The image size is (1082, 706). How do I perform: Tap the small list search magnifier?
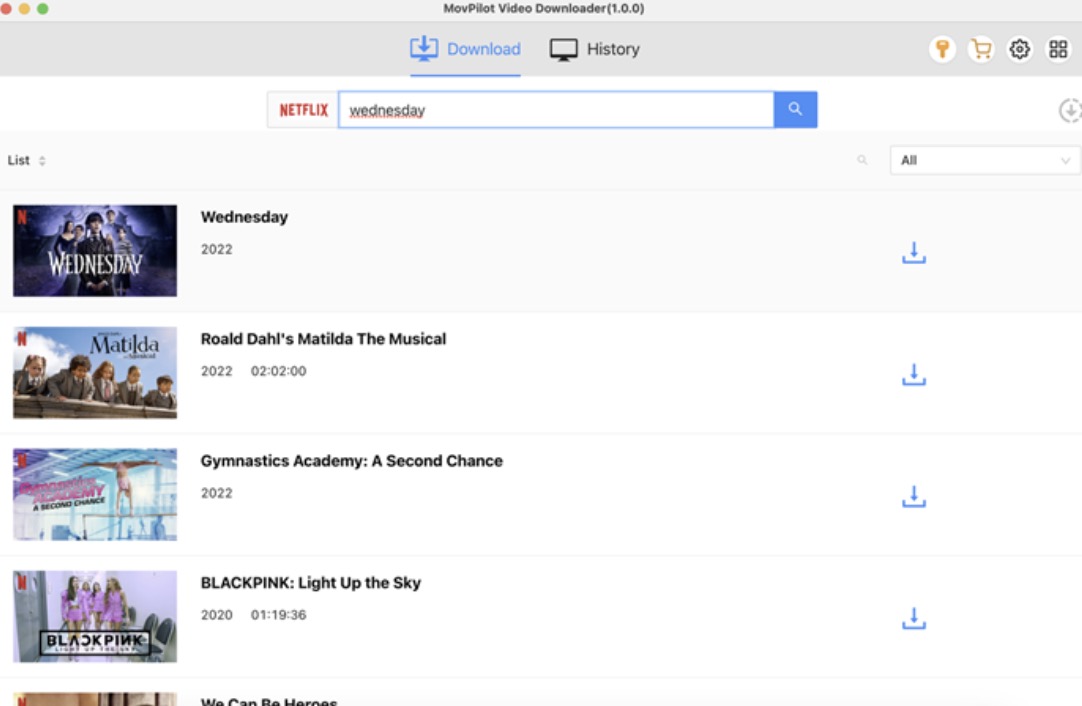[x=862, y=160]
